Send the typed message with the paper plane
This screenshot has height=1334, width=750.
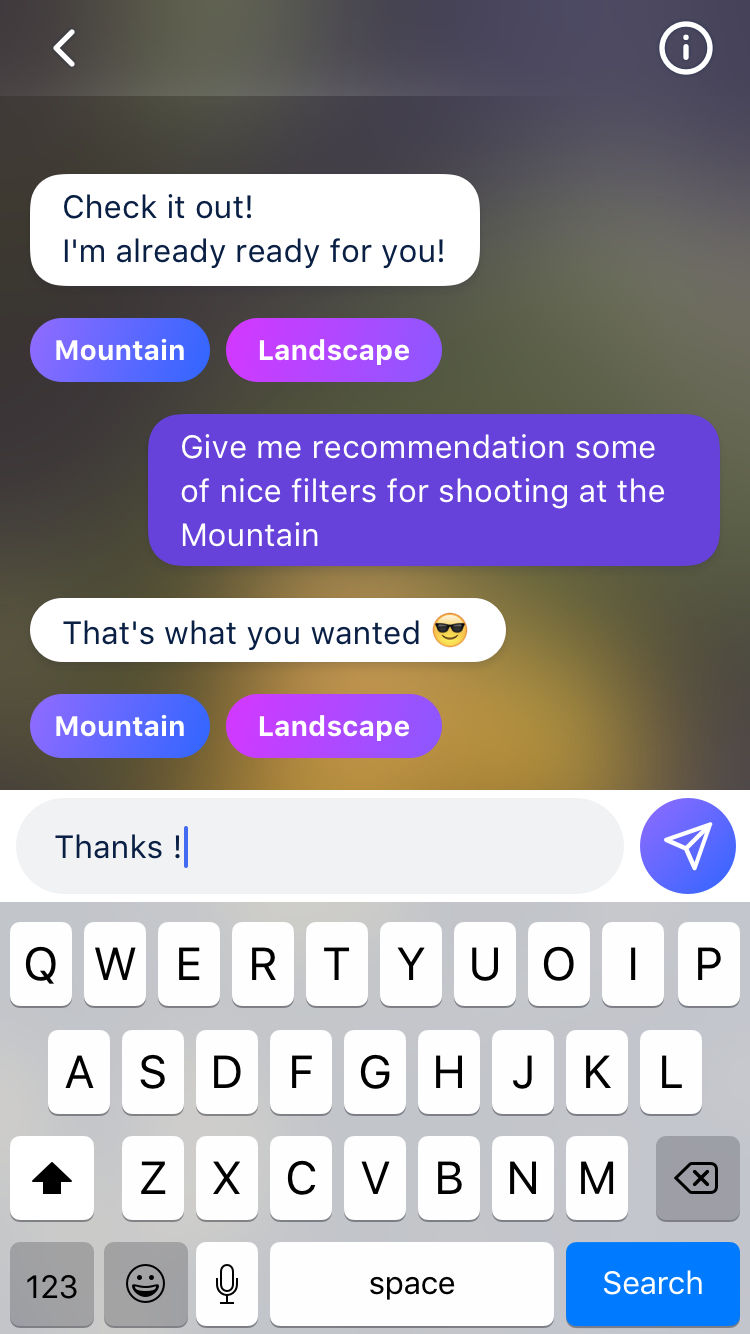[688, 846]
